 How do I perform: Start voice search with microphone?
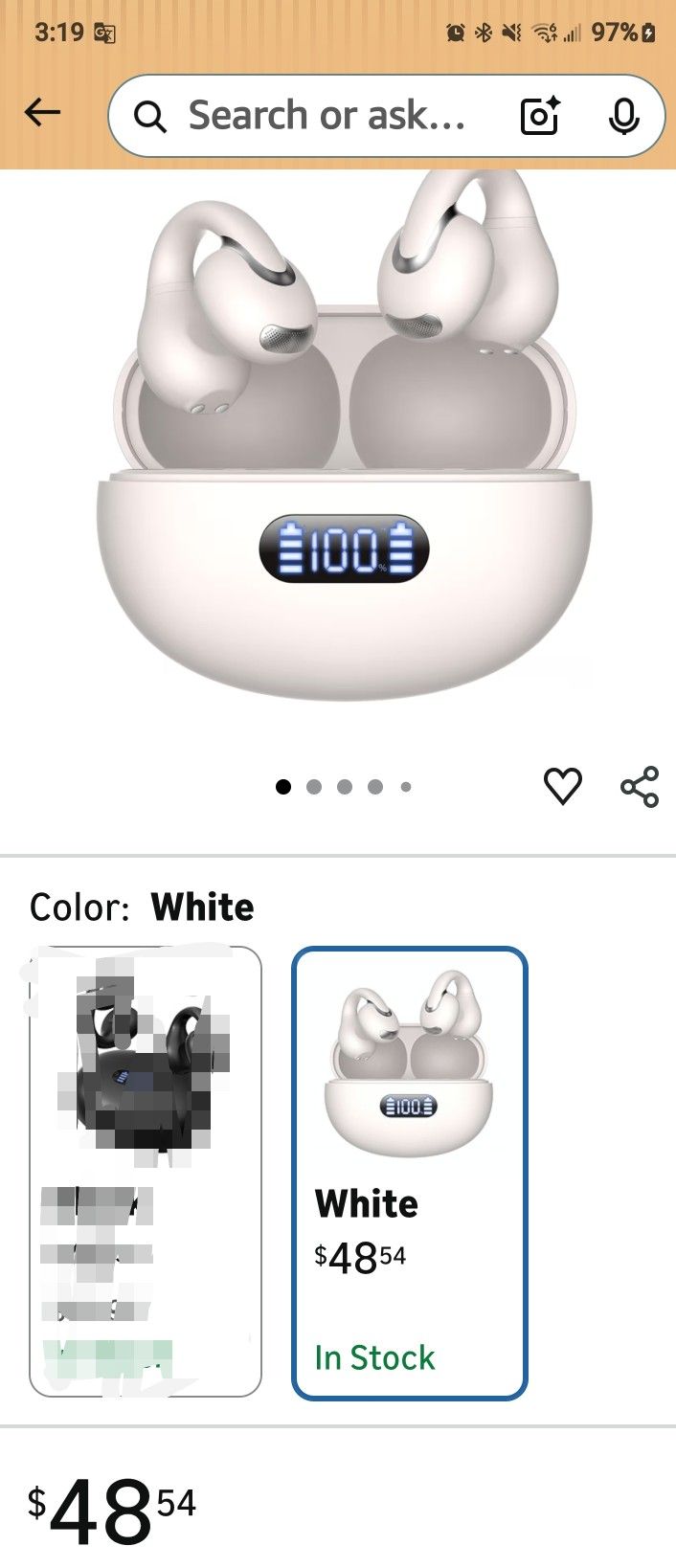click(623, 116)
